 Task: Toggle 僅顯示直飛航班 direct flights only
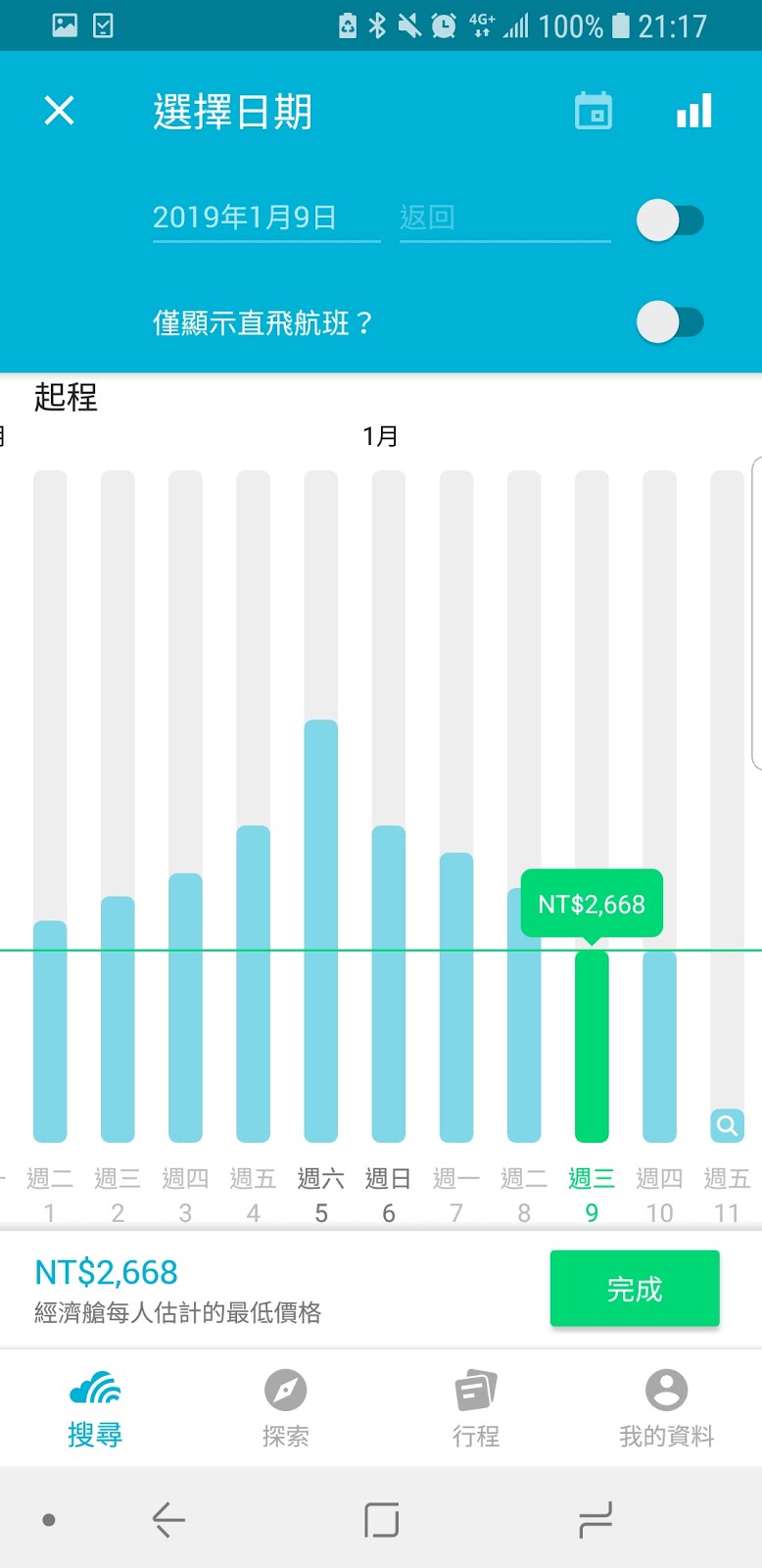[x=670, y=322]
